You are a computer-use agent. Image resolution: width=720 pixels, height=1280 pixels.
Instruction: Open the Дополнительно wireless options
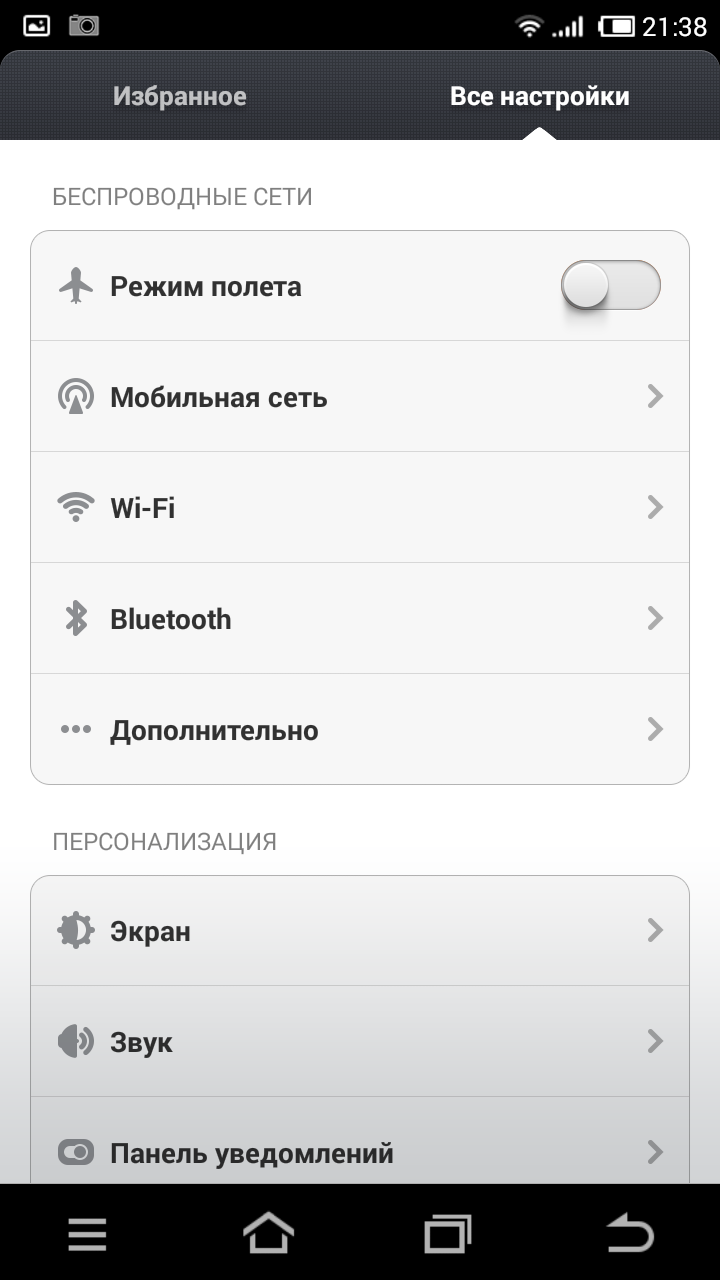360,730
